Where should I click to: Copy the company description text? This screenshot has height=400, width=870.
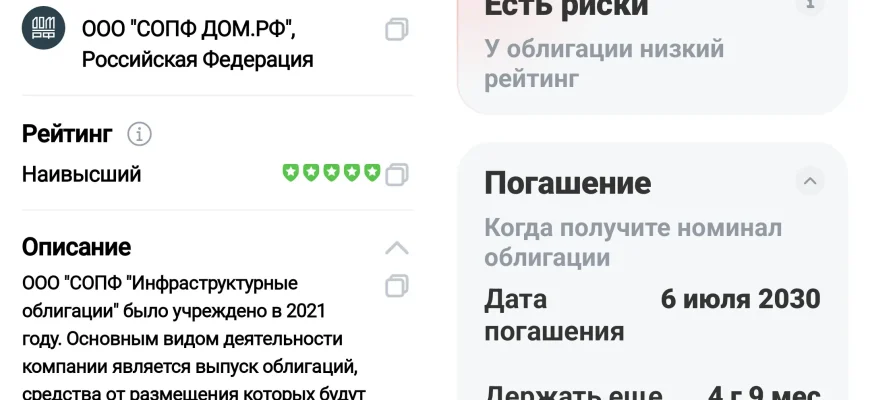[x=396, y=286]
